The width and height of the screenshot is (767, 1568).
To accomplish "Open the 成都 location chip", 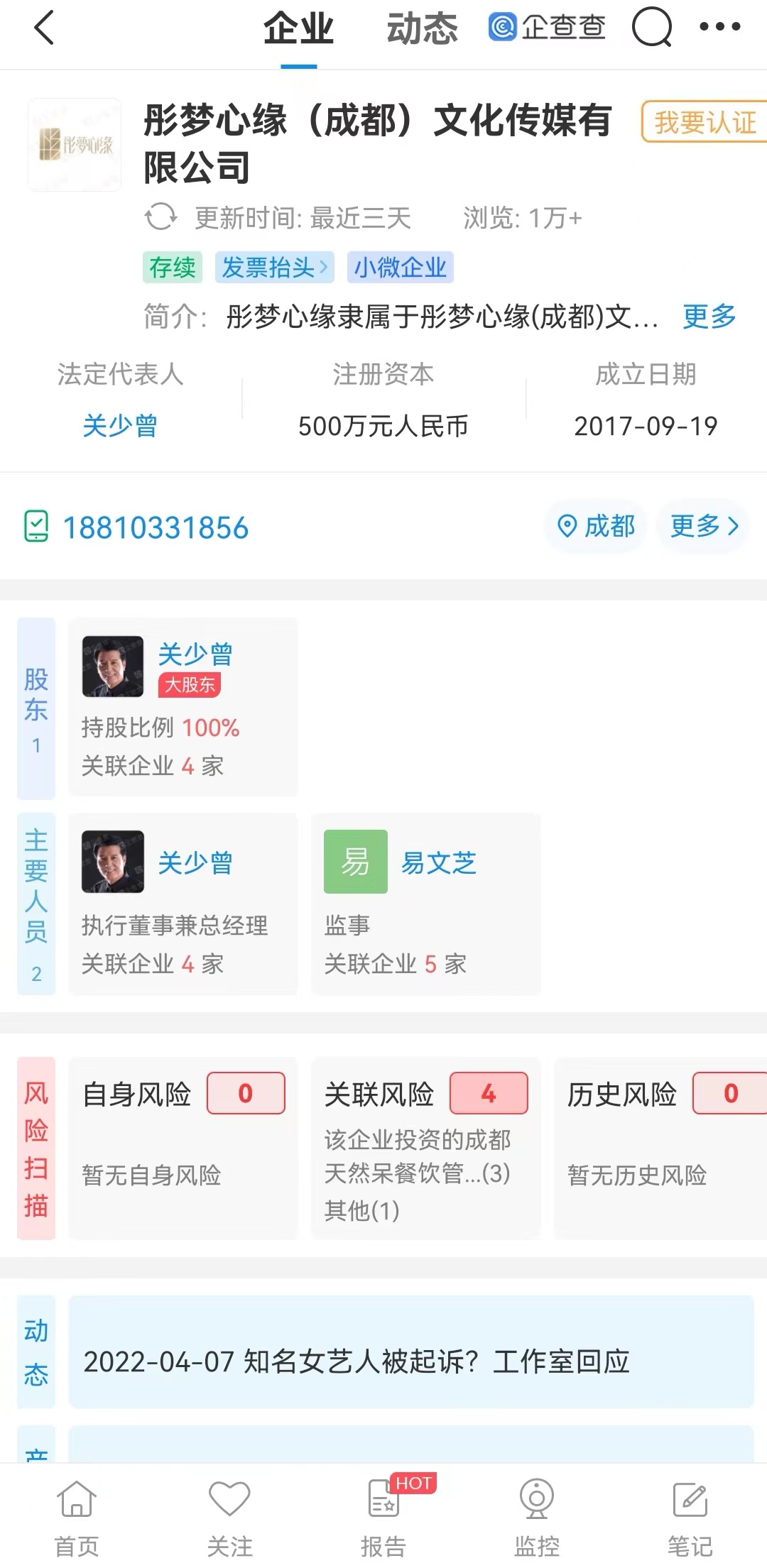I will 596,526.
